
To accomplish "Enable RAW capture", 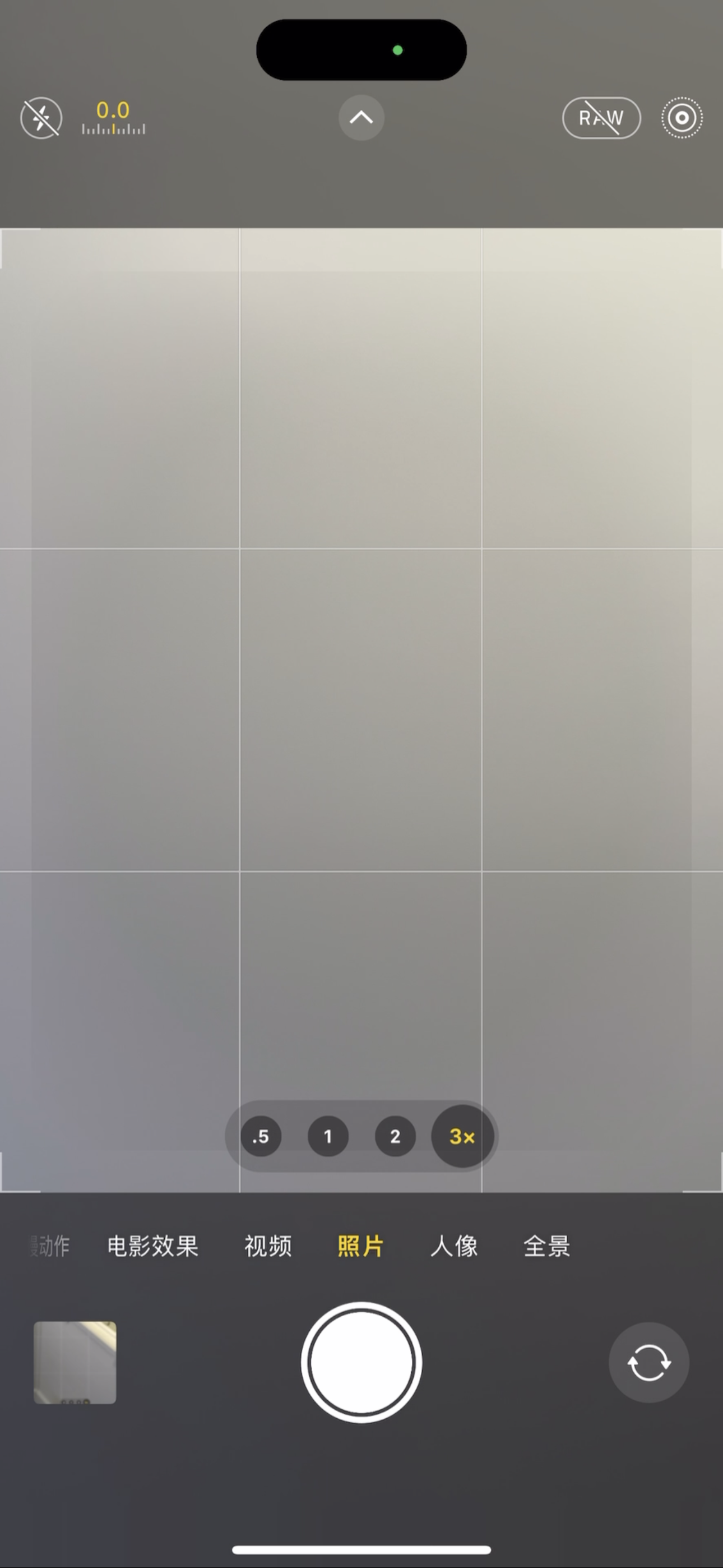I will (x=601, y=117).
